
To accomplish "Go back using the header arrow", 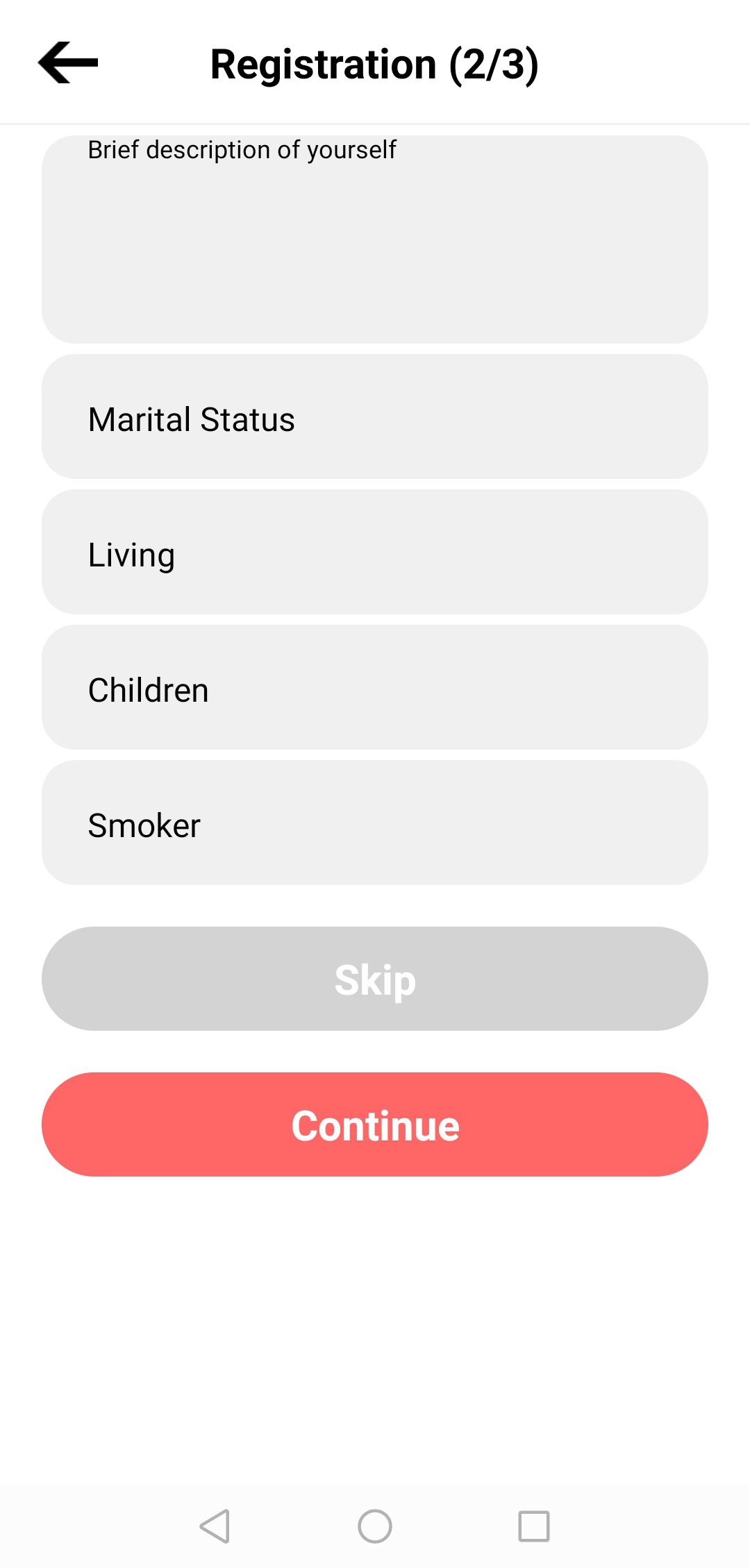I will click(68, 63).
